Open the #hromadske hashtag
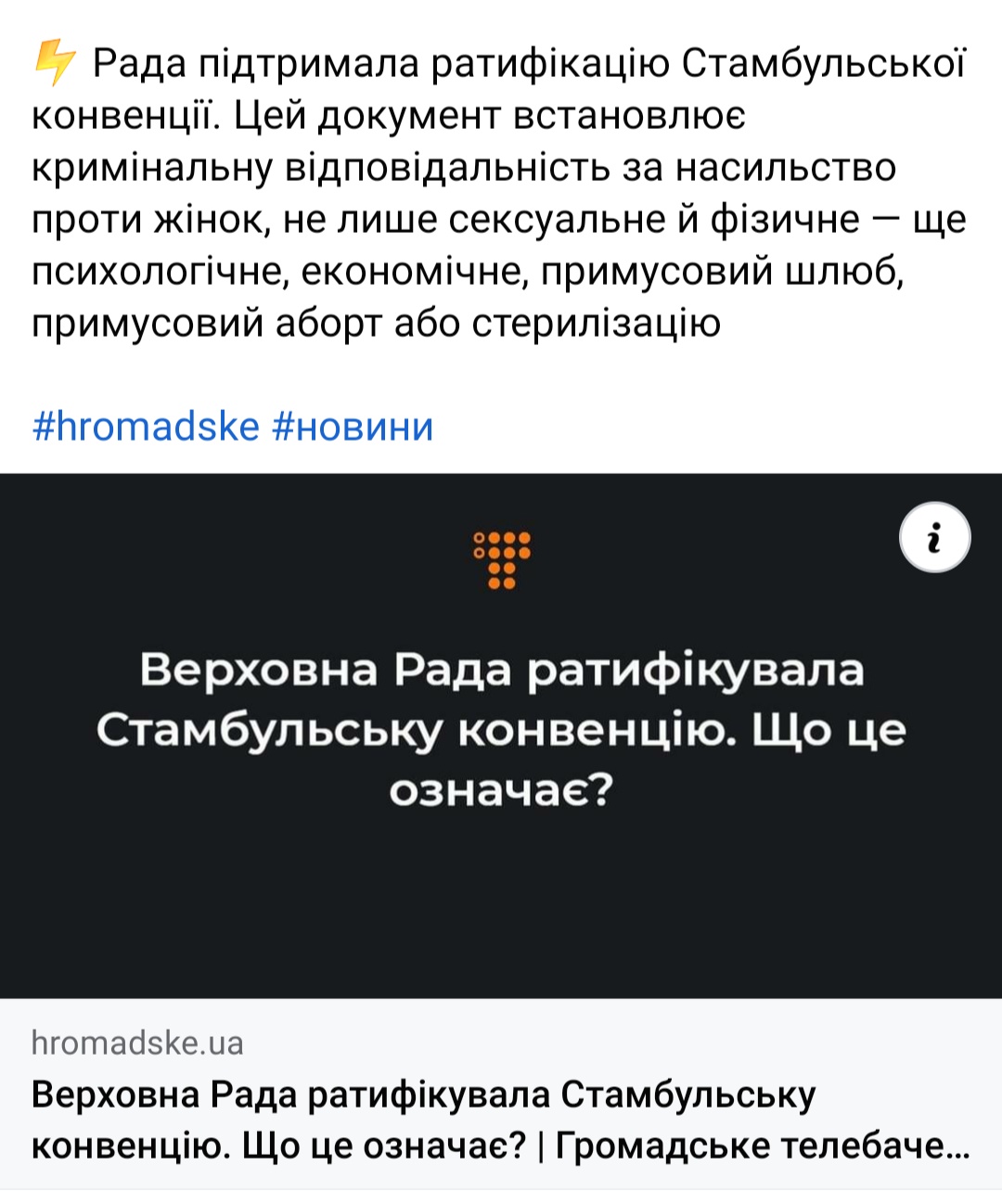The image size is (1002, 1204). (146, 427)
